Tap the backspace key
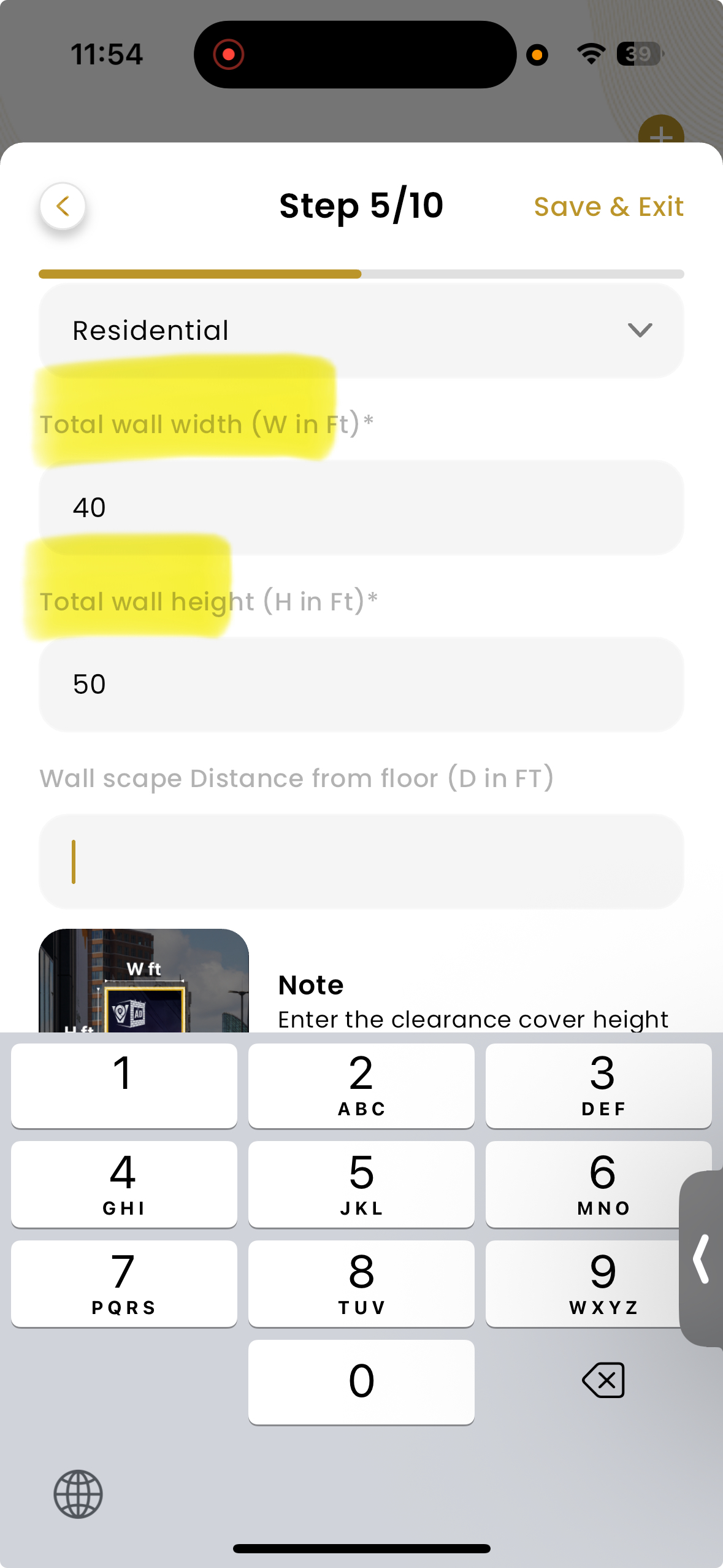The height and width of the screenshot is (1568, 723). (602, 1380)
